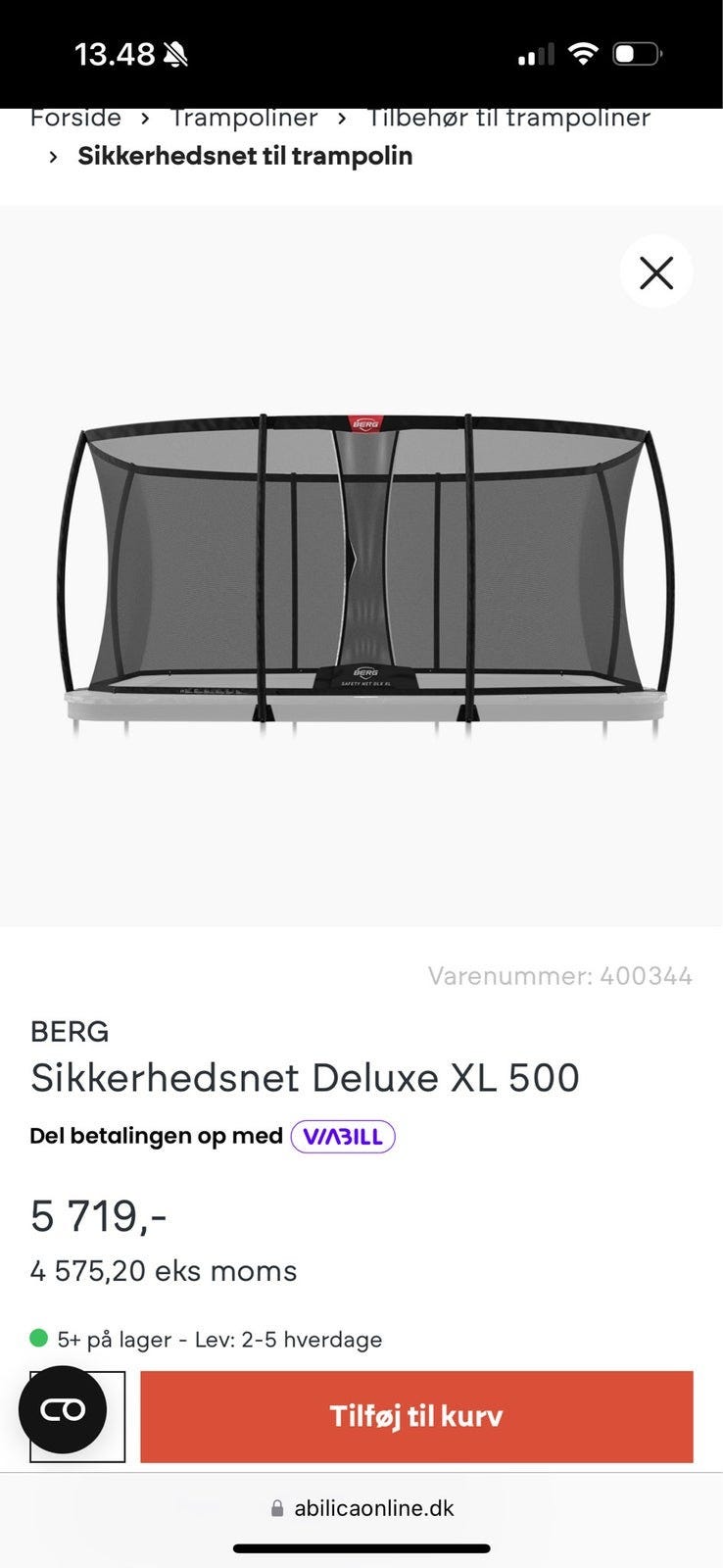Add the safety net to cart
This screenshot has width=723, height=1568.
tap(416, 1416)
